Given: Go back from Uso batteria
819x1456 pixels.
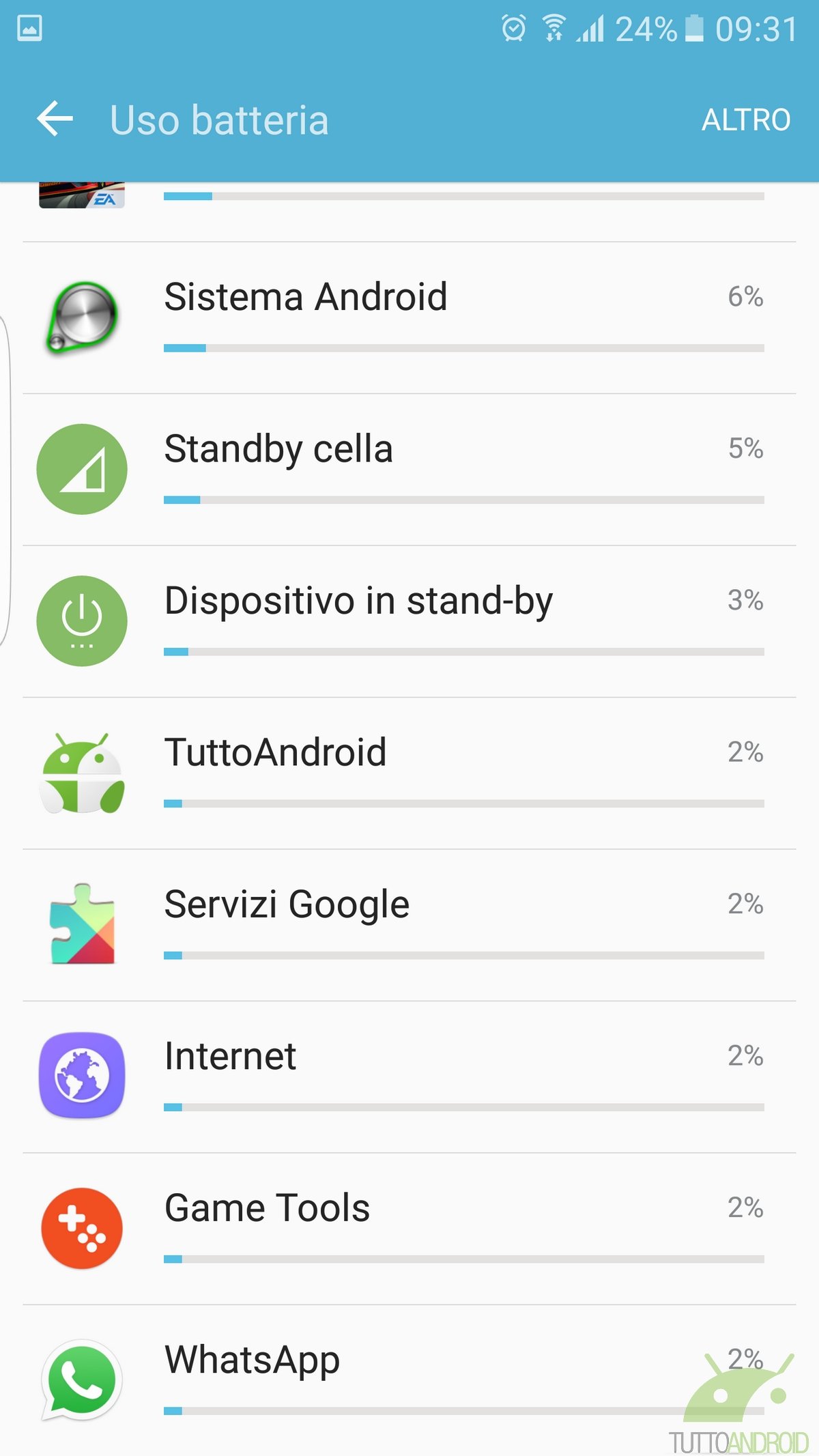Looking at the screenshot, I should [x=55, y=119].
